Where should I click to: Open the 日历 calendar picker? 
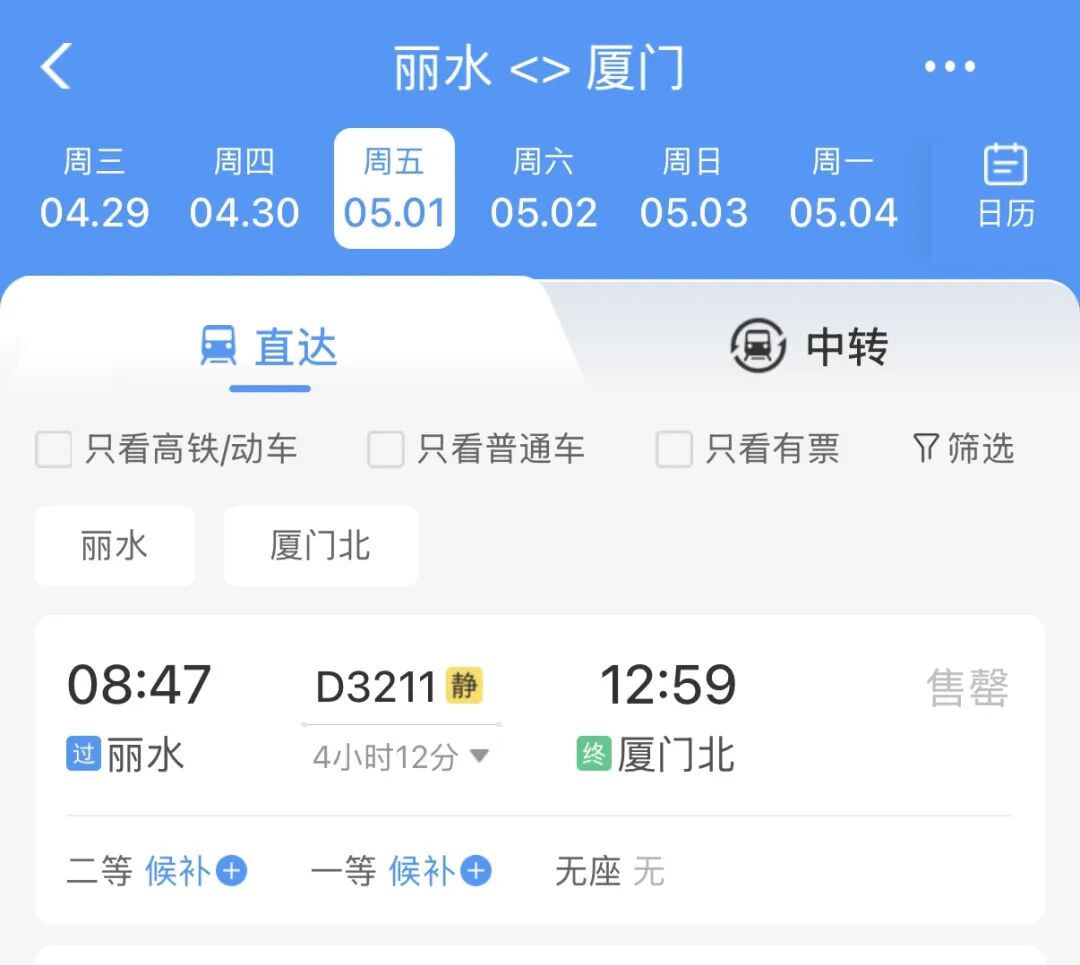click(1005, 187)
